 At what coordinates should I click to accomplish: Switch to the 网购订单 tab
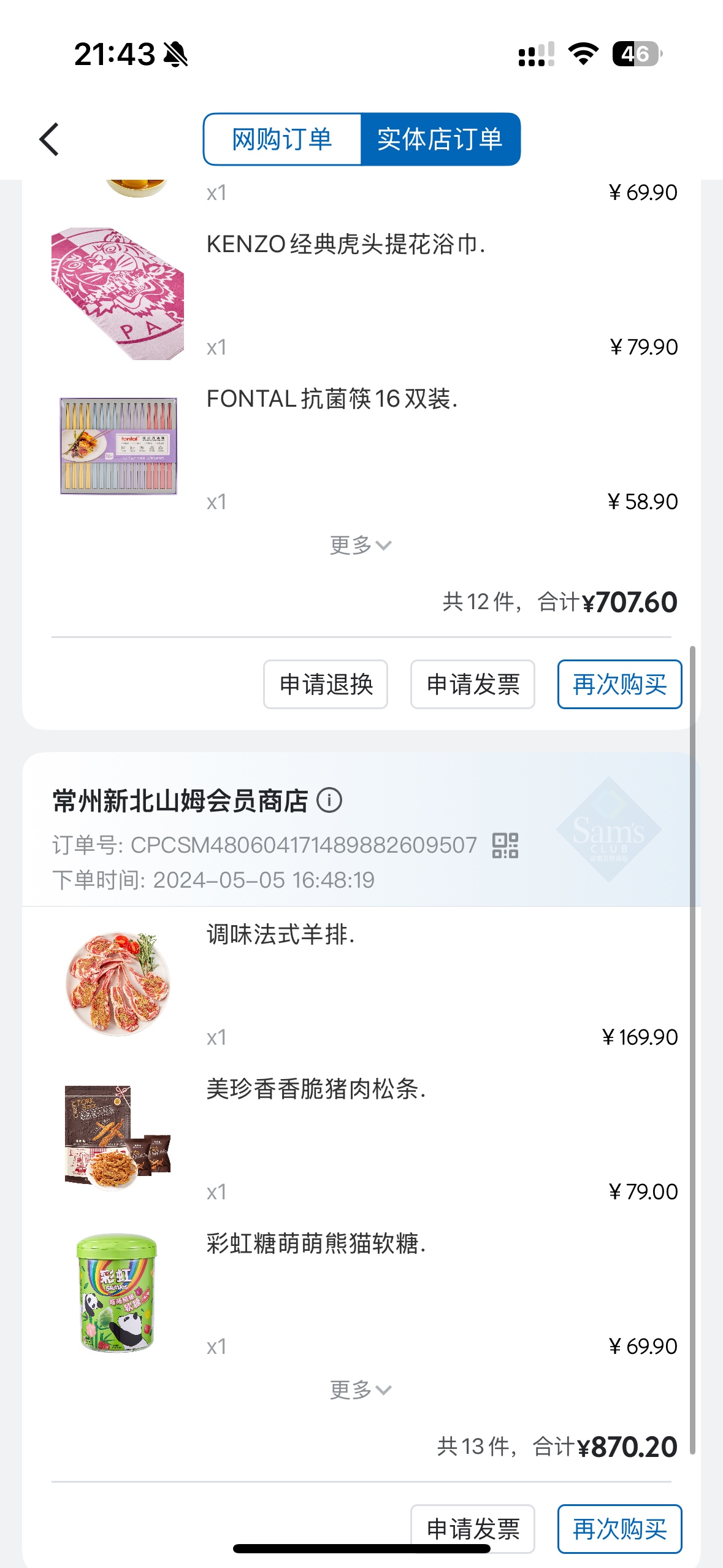click(282, 139)
